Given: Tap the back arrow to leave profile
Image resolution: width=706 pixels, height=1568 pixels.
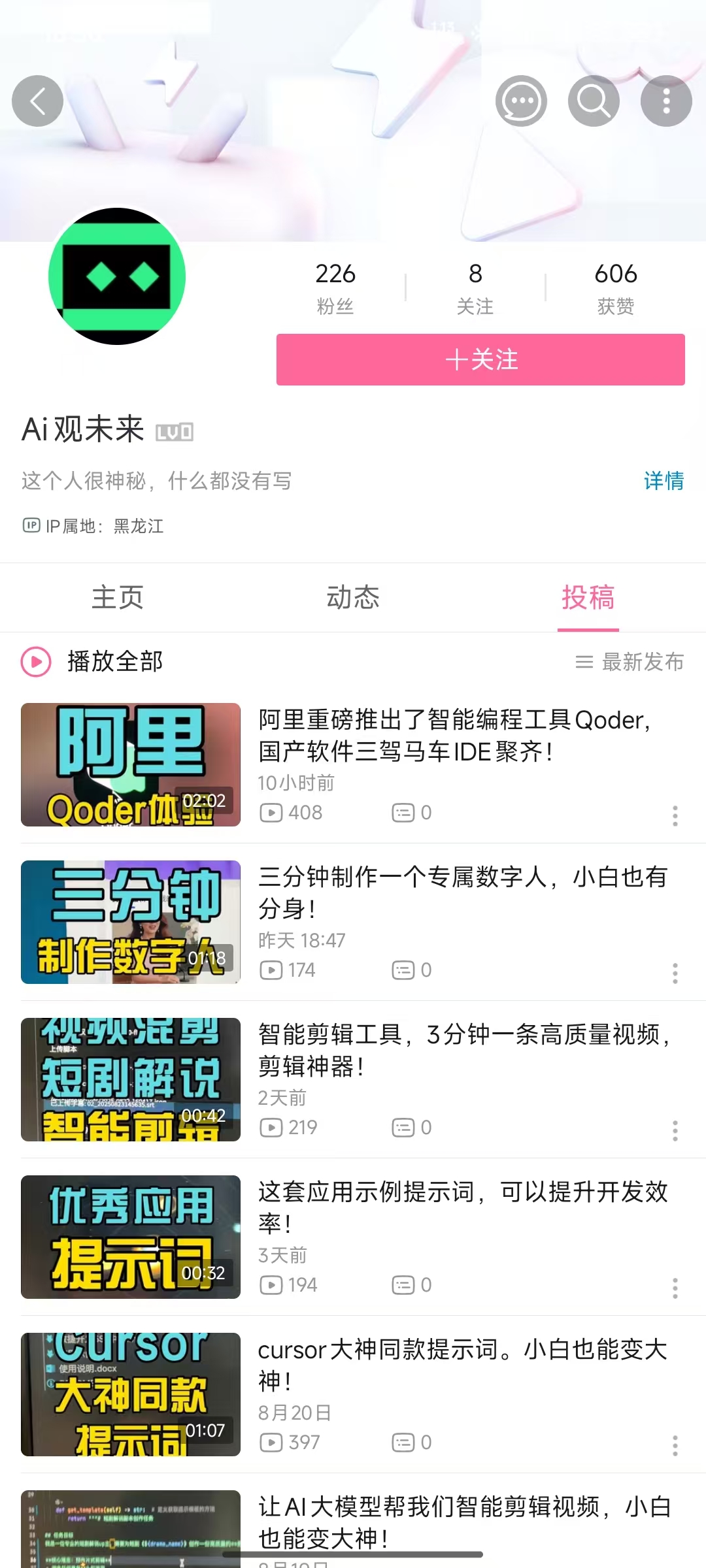Looking at the screenshot, I should (37, 101).
